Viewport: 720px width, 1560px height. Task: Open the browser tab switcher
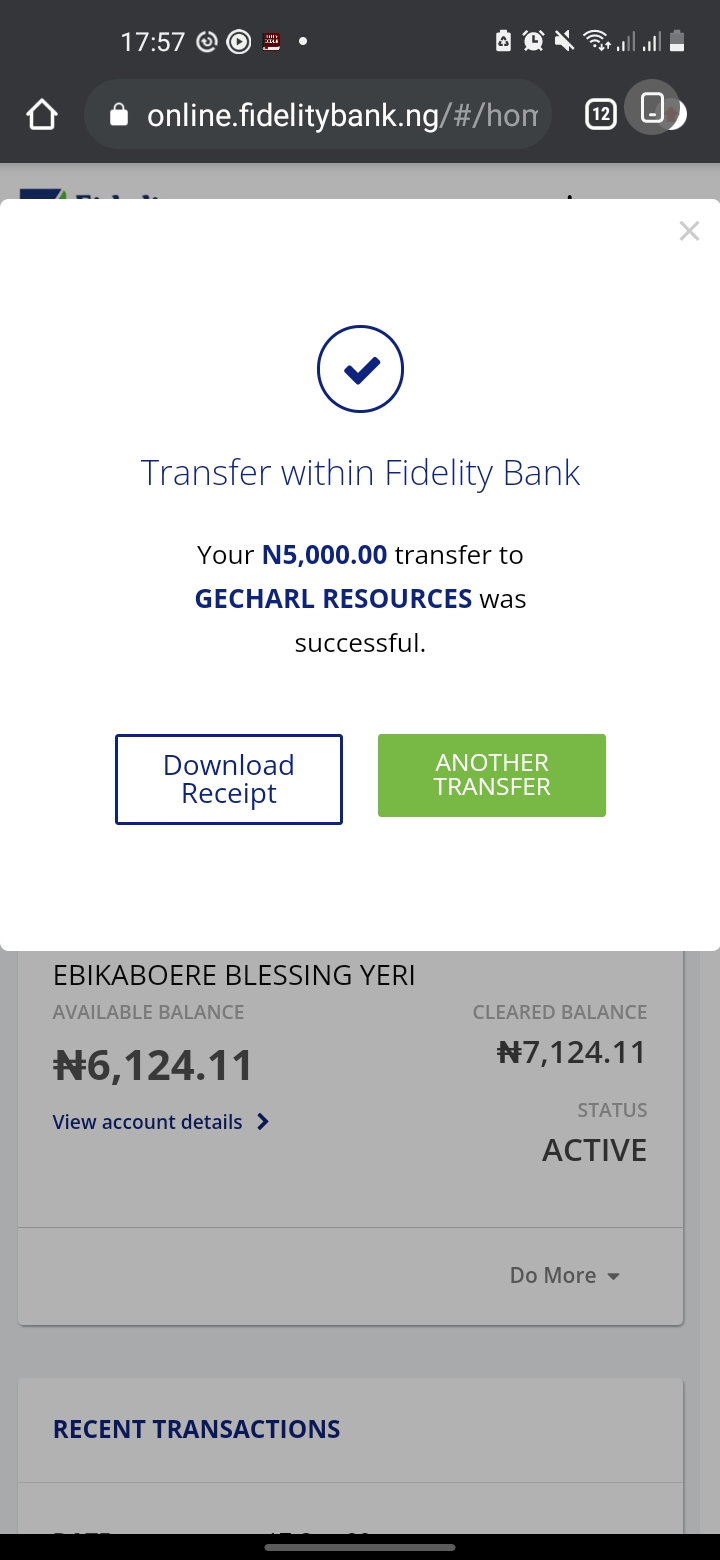(x=600, y=115)
